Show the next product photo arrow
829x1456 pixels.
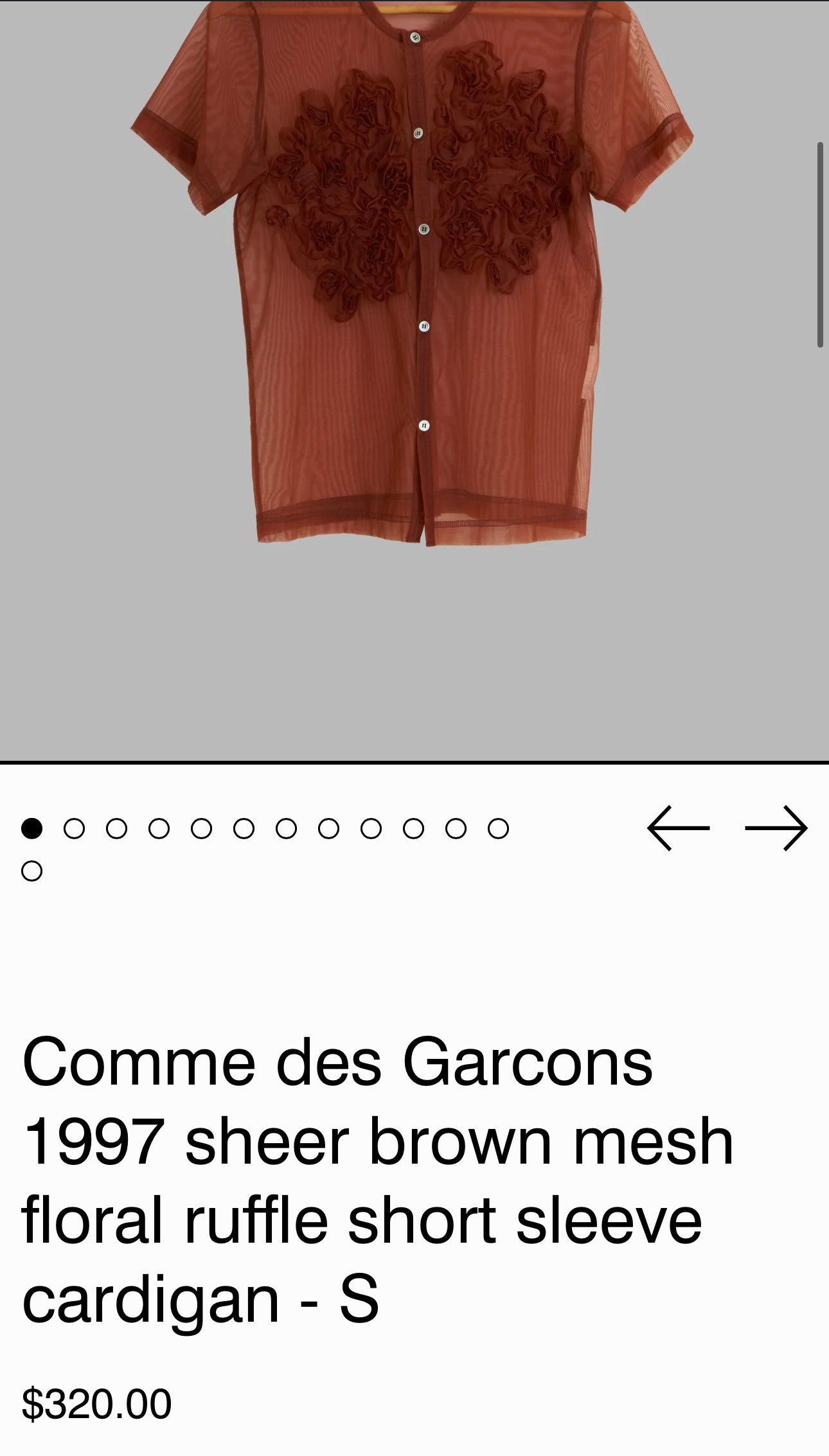pos(776,828)
